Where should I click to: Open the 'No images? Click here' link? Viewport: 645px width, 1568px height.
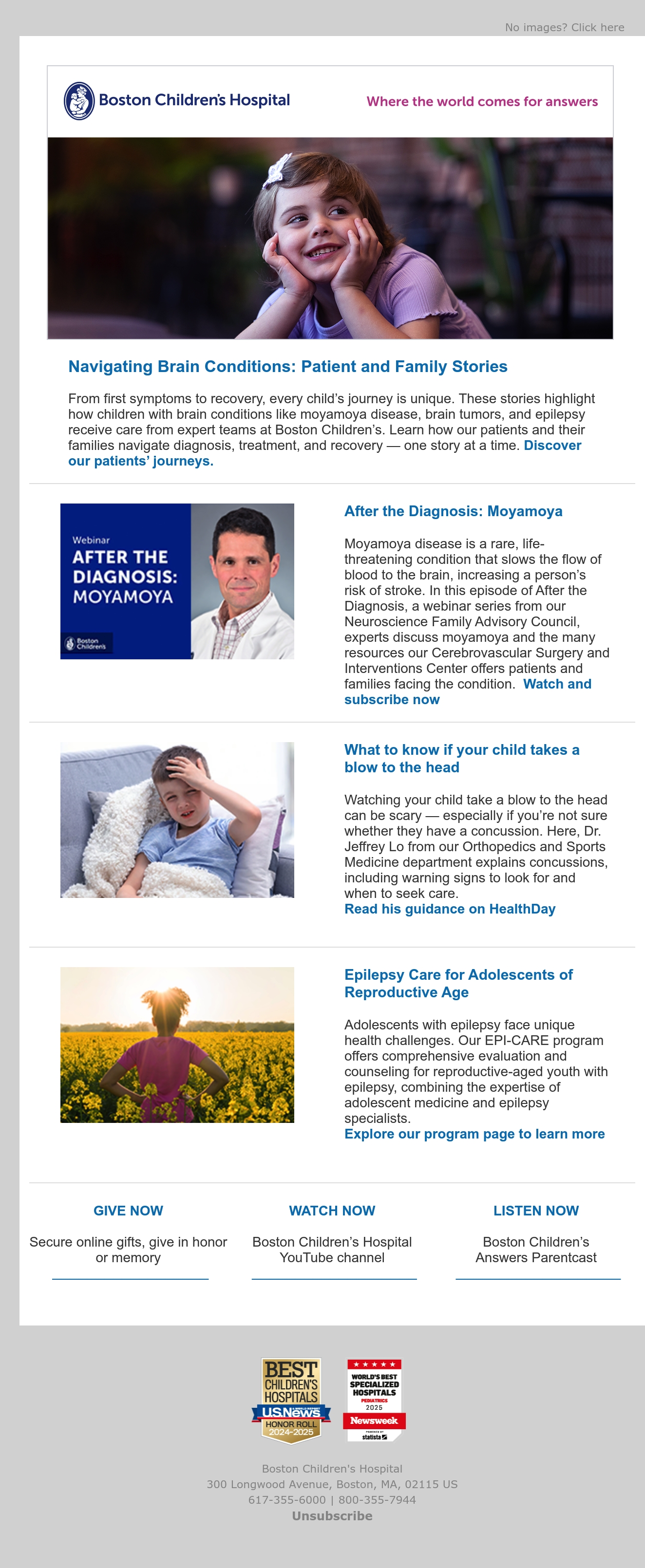click(564, 27)
